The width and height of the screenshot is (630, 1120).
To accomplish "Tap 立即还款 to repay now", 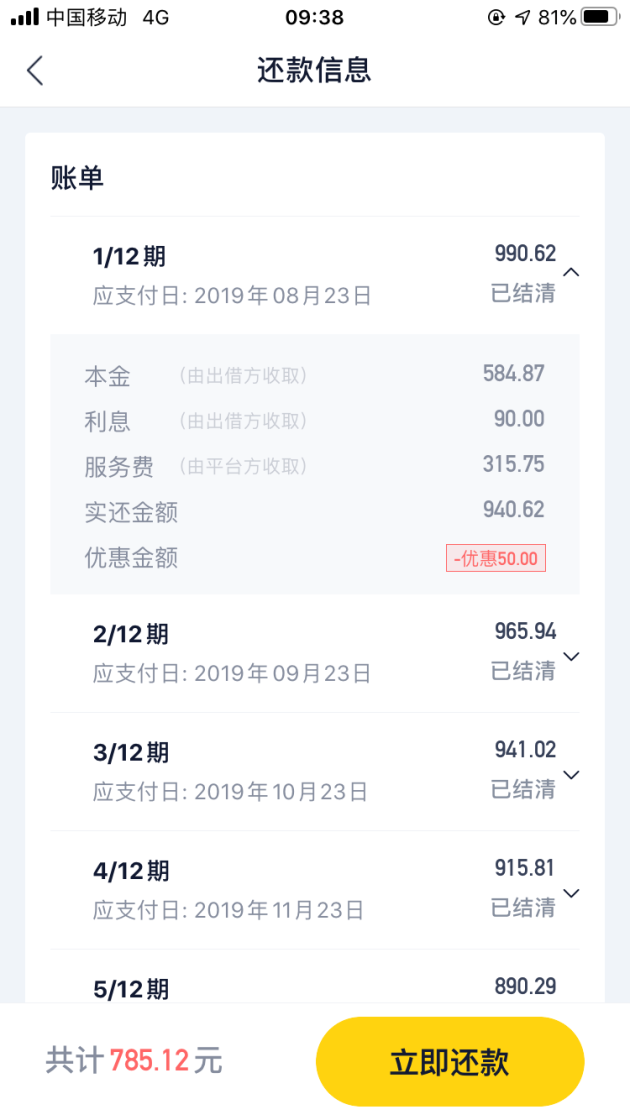I will [449, 1061].
